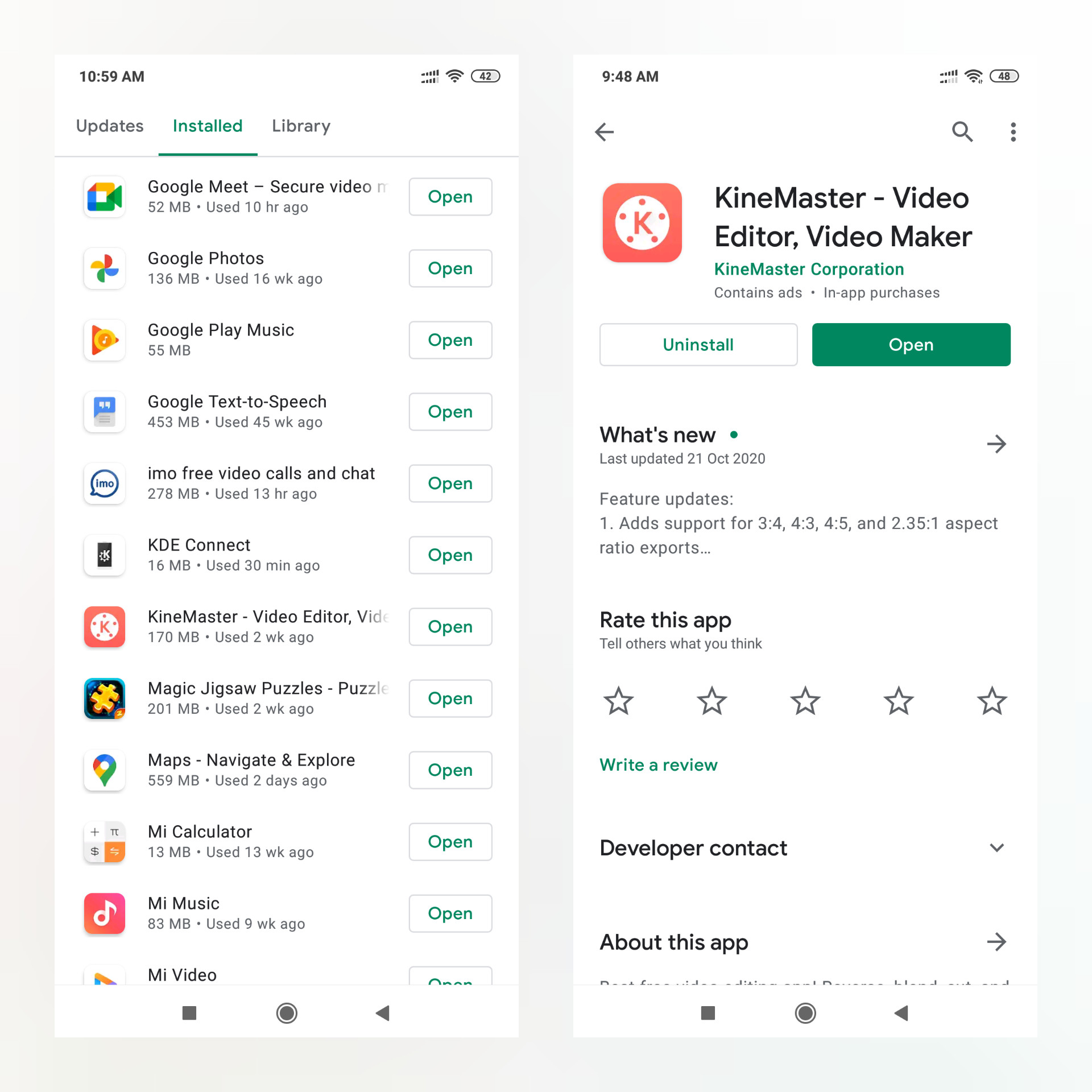Expand the Developer contact section
The height and width of the screenshot is (1092, 1092).
996,848
